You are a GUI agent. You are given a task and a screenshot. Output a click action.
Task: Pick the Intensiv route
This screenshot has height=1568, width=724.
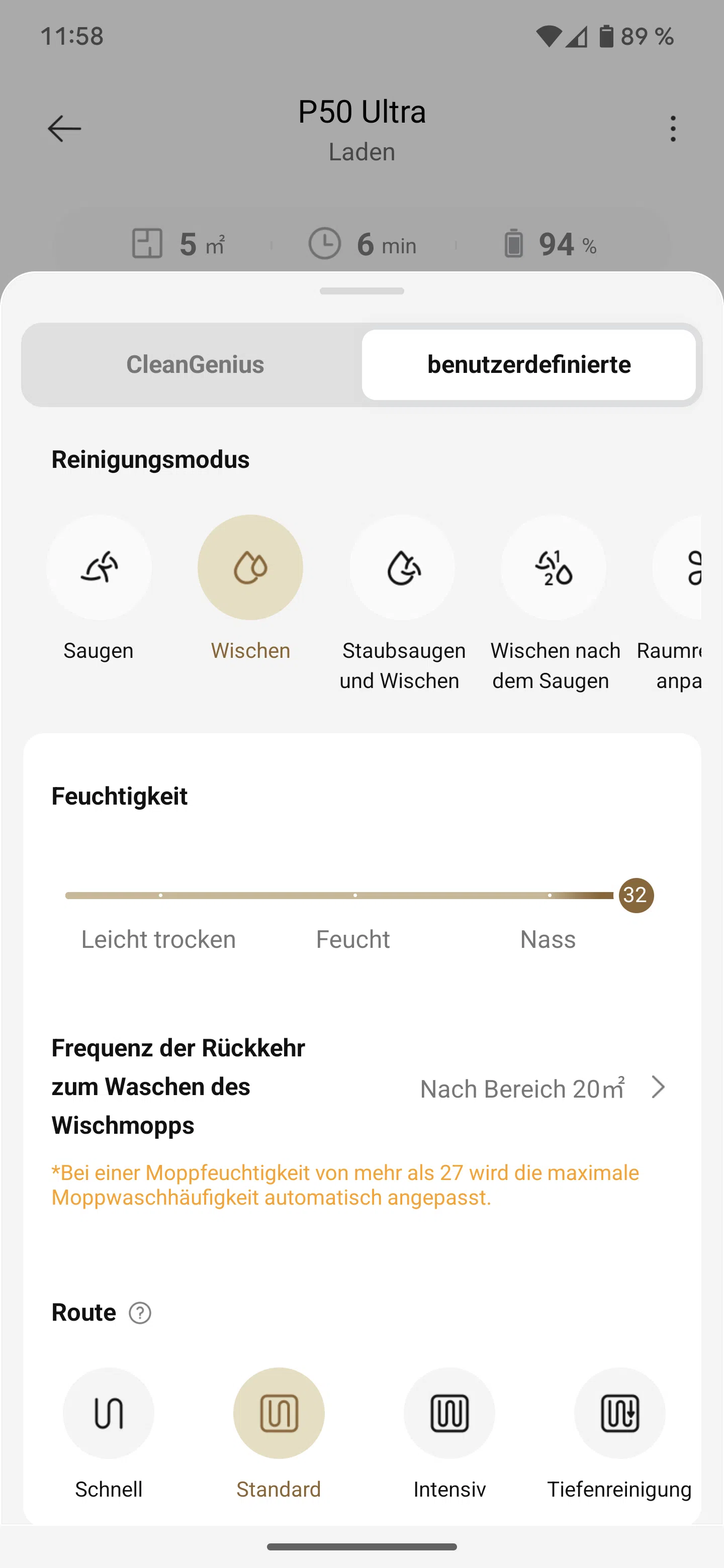(x=449, y=1413)
